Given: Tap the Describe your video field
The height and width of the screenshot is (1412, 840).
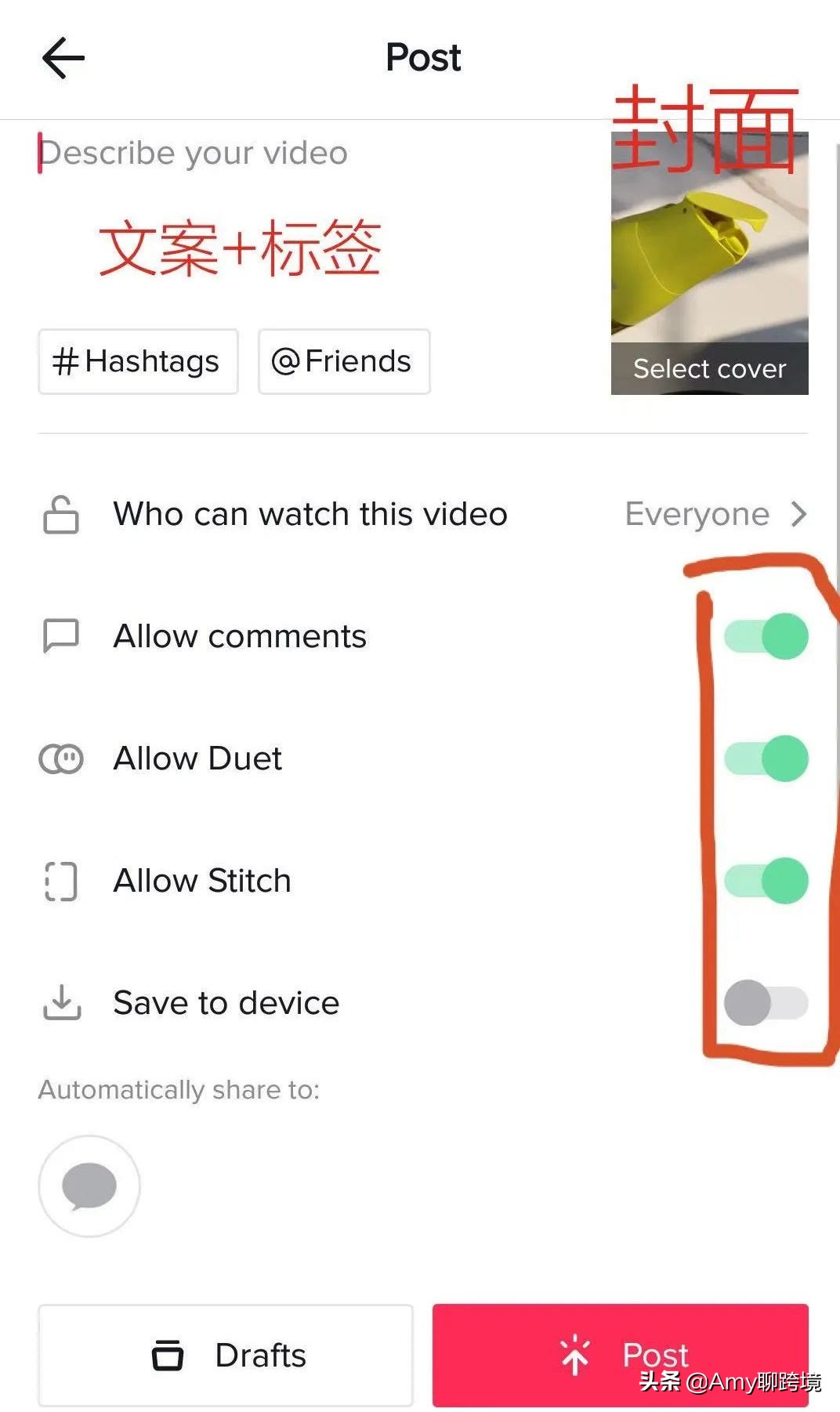Looking at the screenshot, I should pyautogui.click(x=235, y=154).
